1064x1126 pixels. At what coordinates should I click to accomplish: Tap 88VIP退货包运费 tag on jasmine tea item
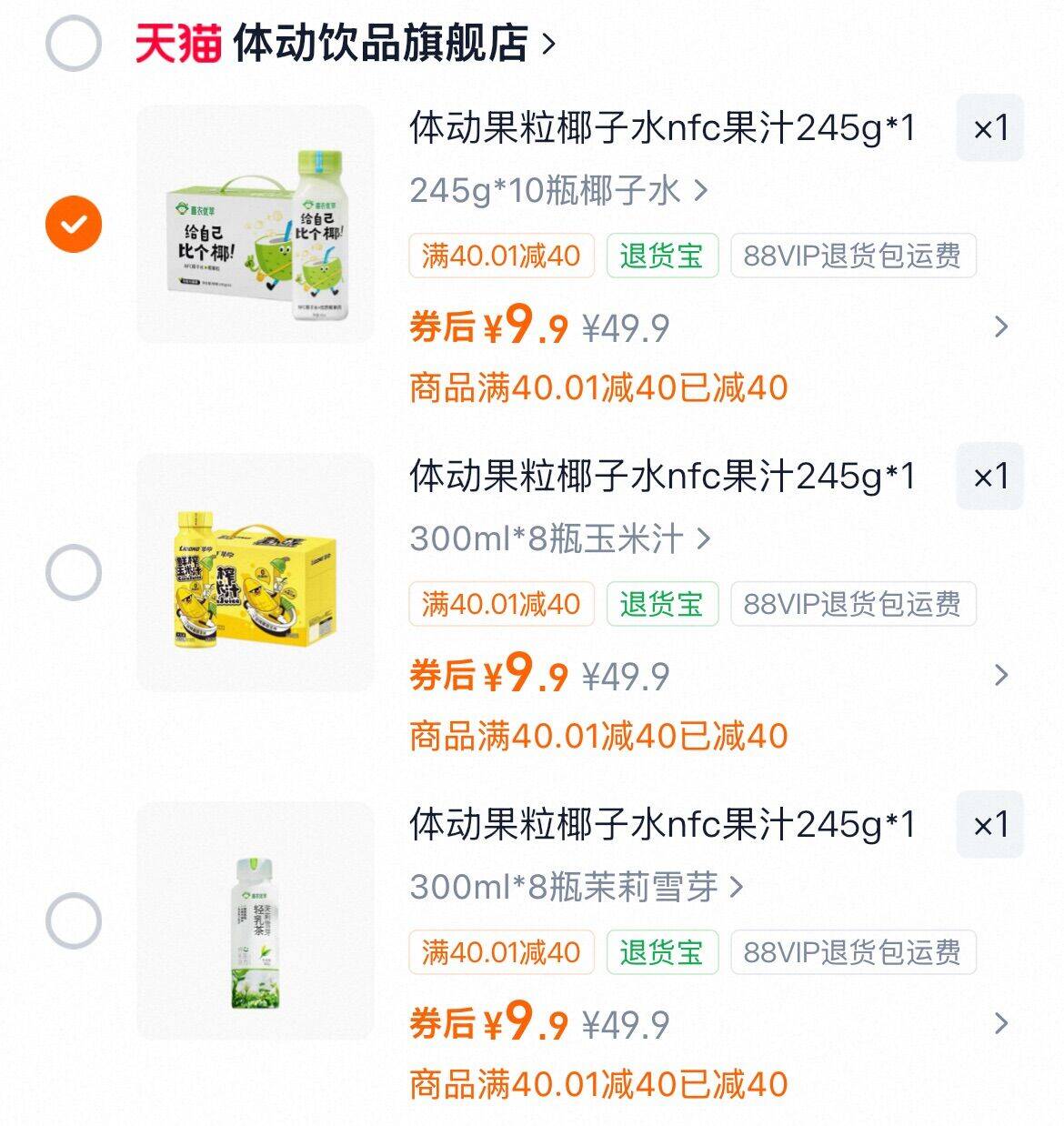tap(852, 952)
